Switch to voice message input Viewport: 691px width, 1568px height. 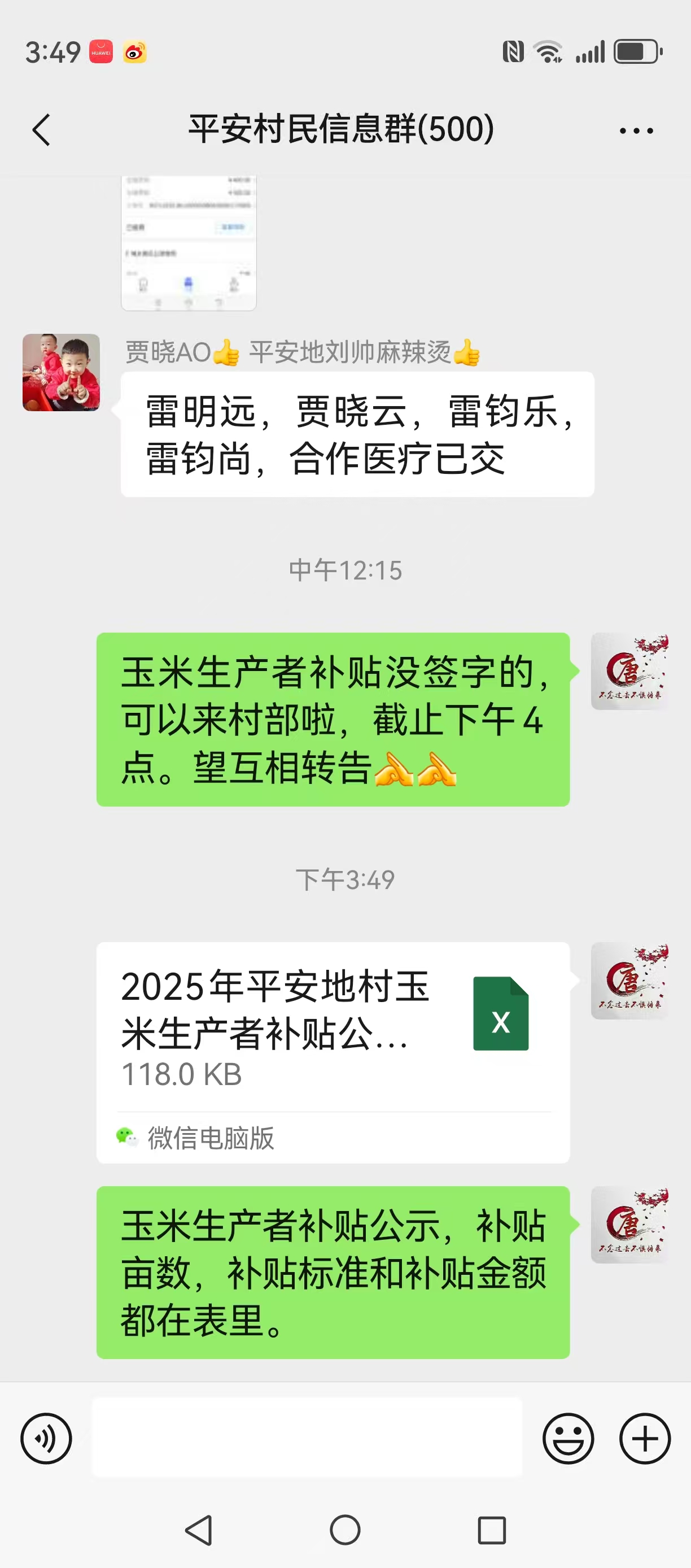46,1438
